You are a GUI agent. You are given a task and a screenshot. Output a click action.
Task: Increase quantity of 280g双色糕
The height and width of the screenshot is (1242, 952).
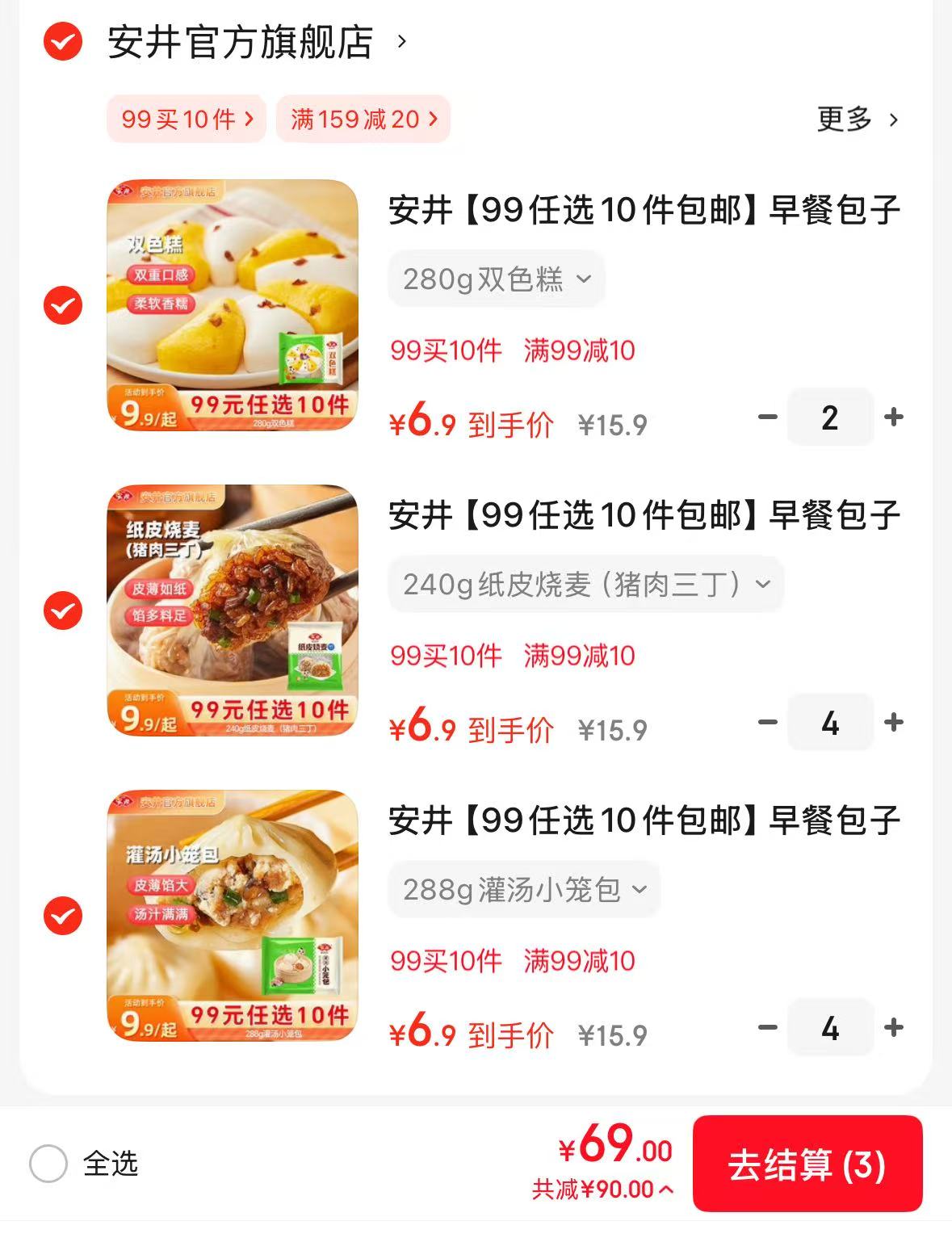point(893,417)
